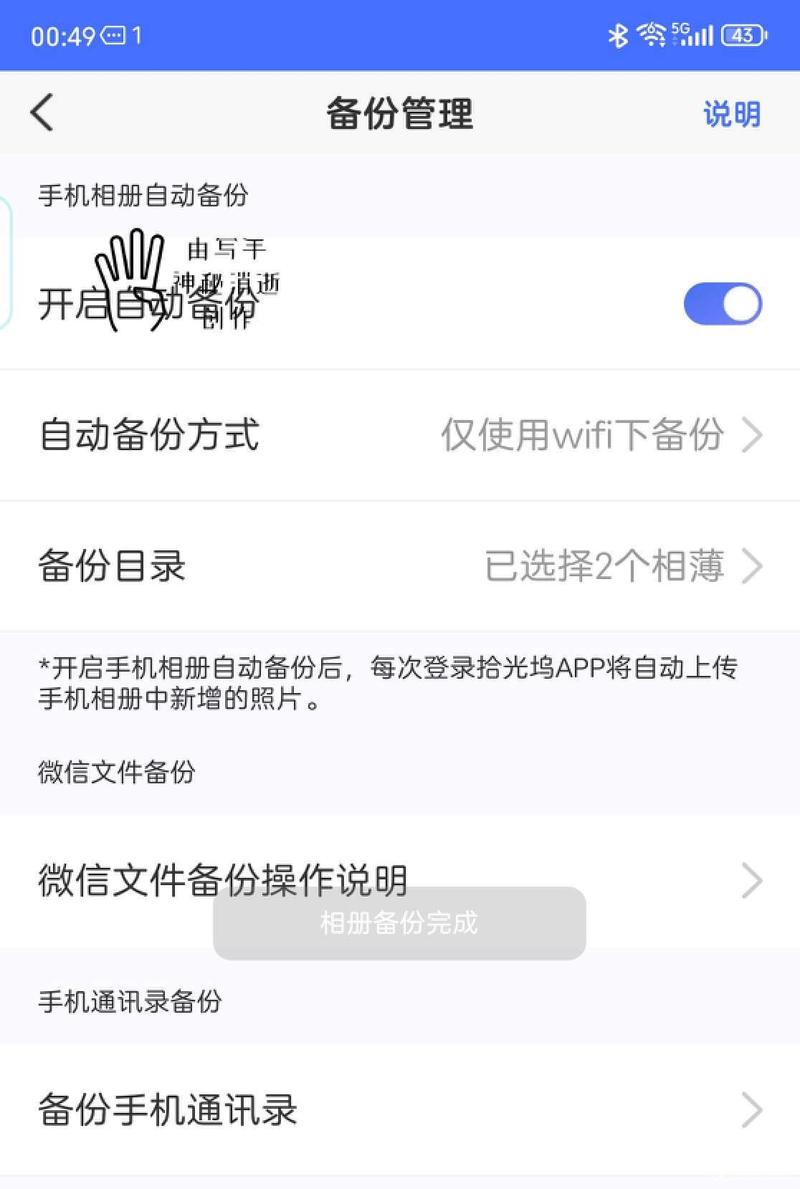Image resolution: width=800 pixels, height=1189 pixels.
Task: Turn off the 开启自动备份 switch
Action: 722,304
